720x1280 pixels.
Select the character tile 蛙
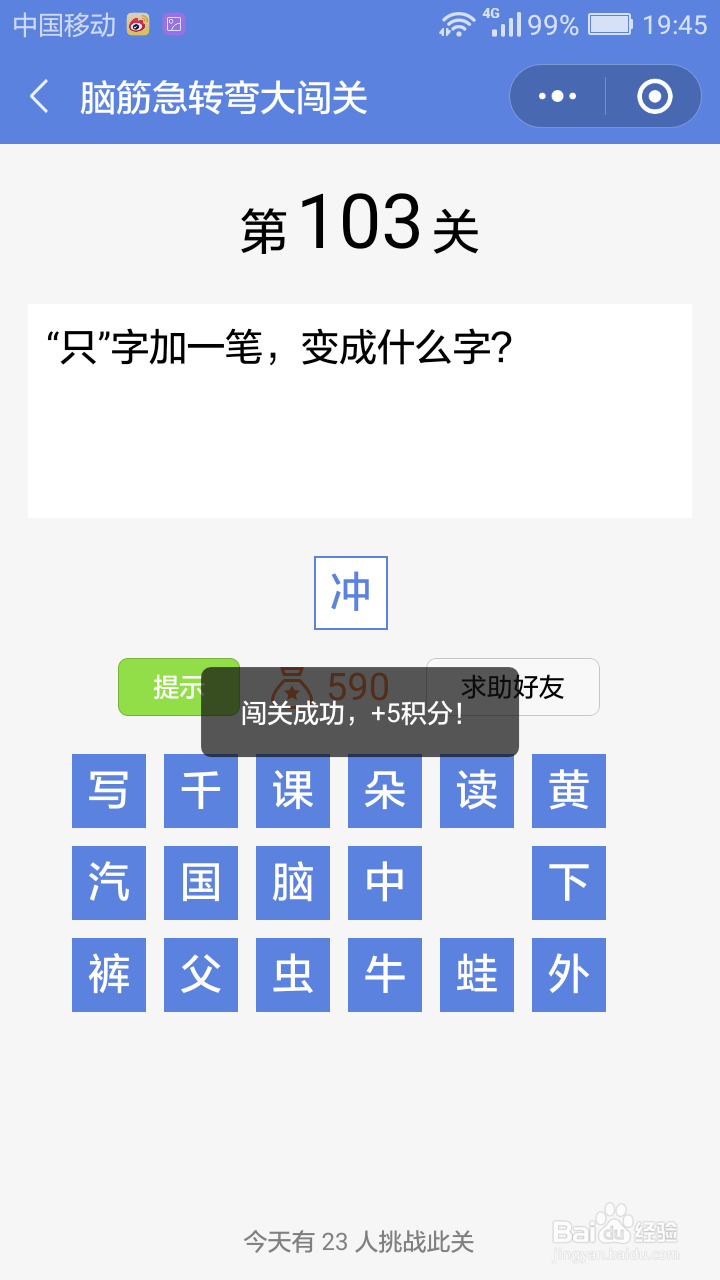pos(477,975)
